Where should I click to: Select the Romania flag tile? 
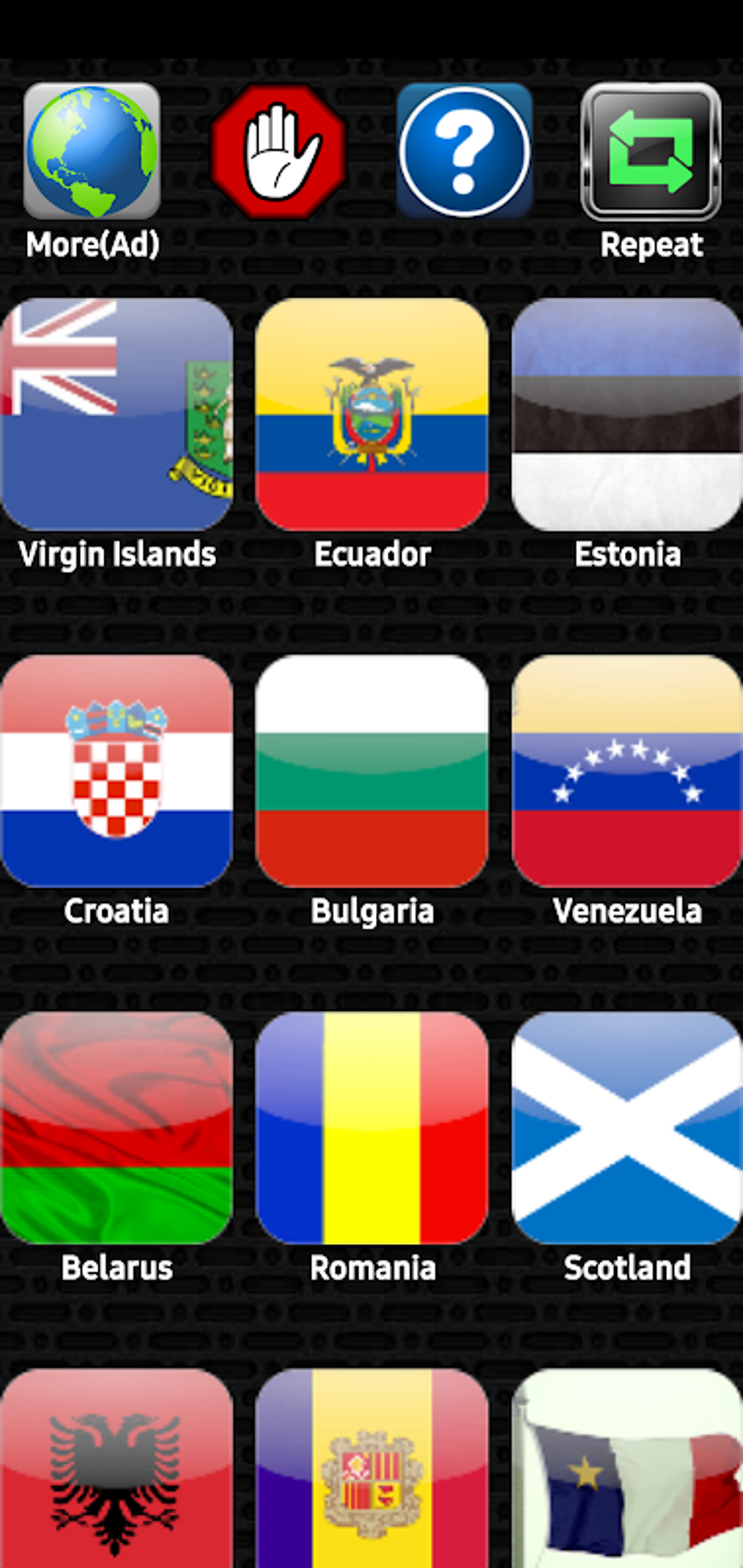(372, 1127)
